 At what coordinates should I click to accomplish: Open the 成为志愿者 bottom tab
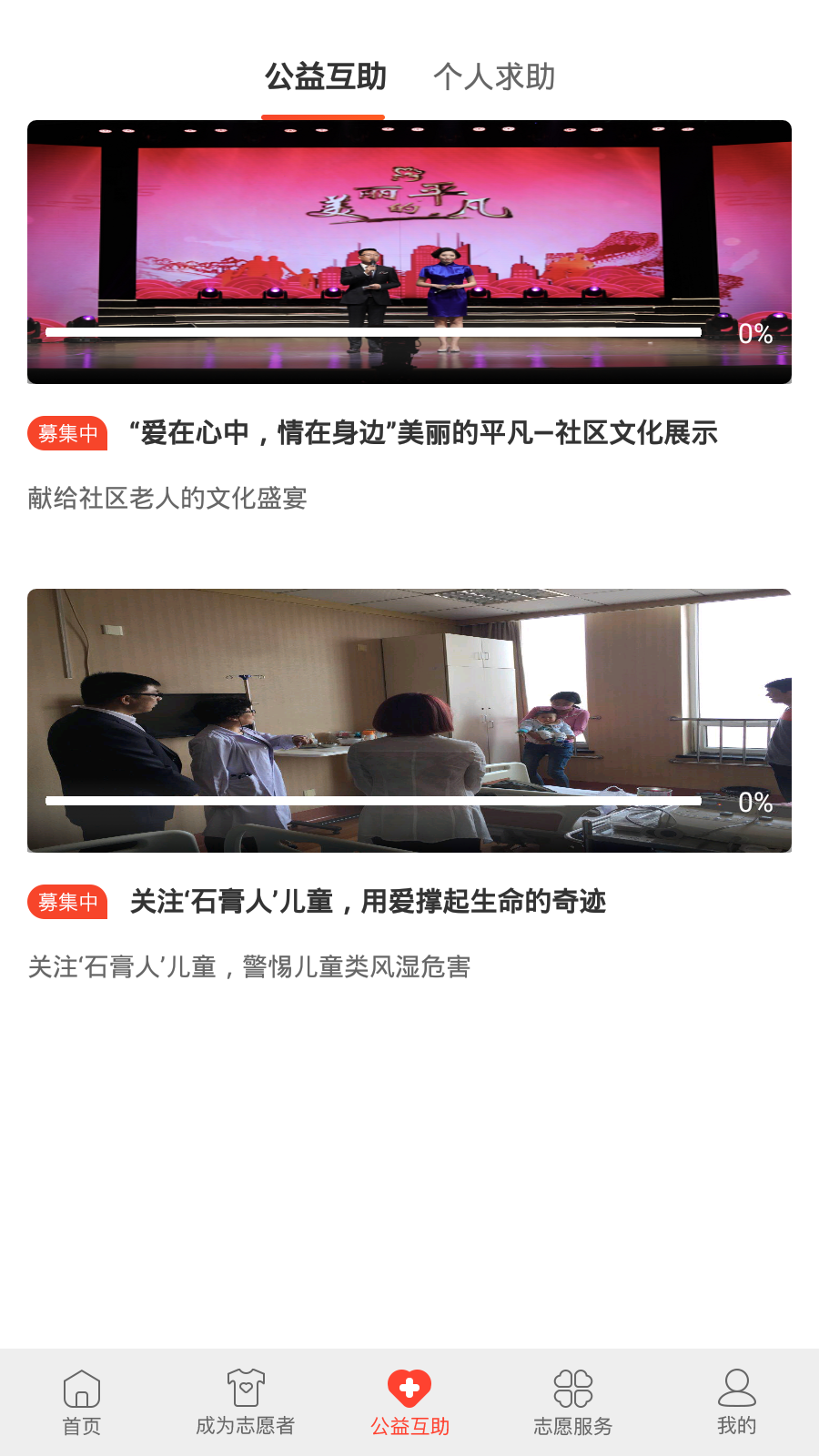coord(246,1401)
